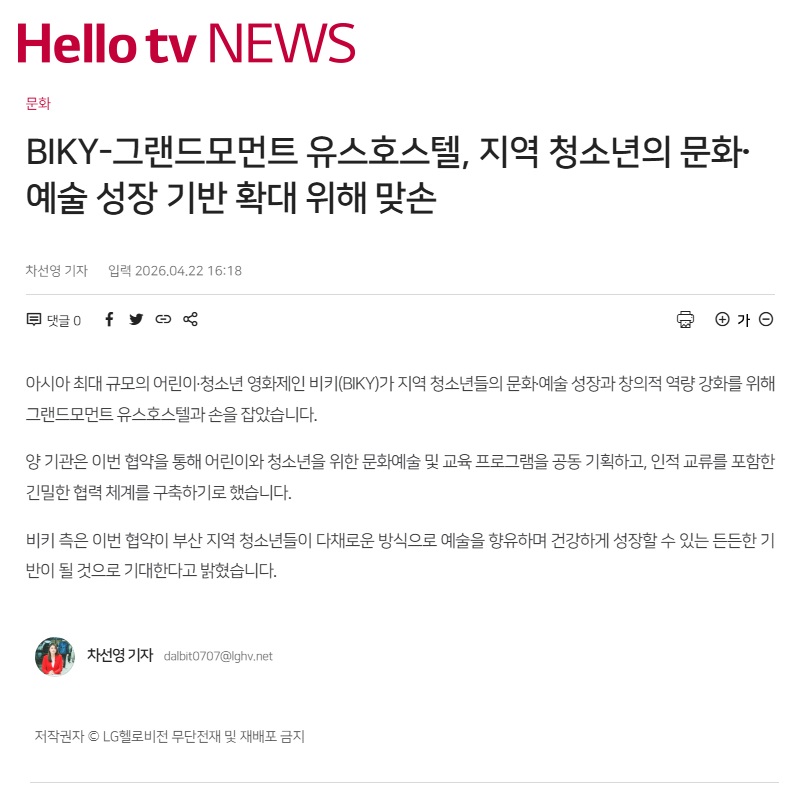Share article on Facebook
The width and height of the screenshot is (801, 804).
pos(109,319)
